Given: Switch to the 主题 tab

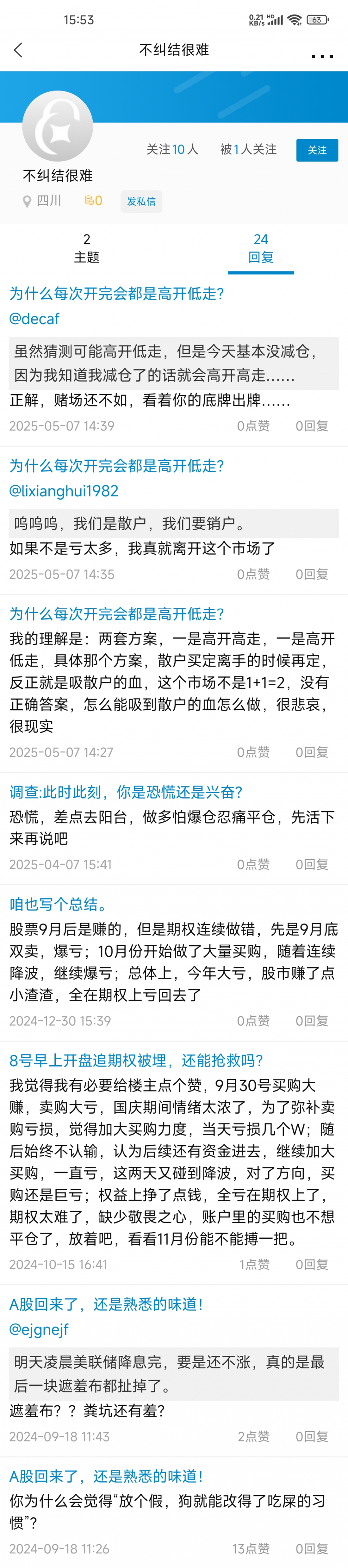Looking at the screenshot, I should click(86, 248).
